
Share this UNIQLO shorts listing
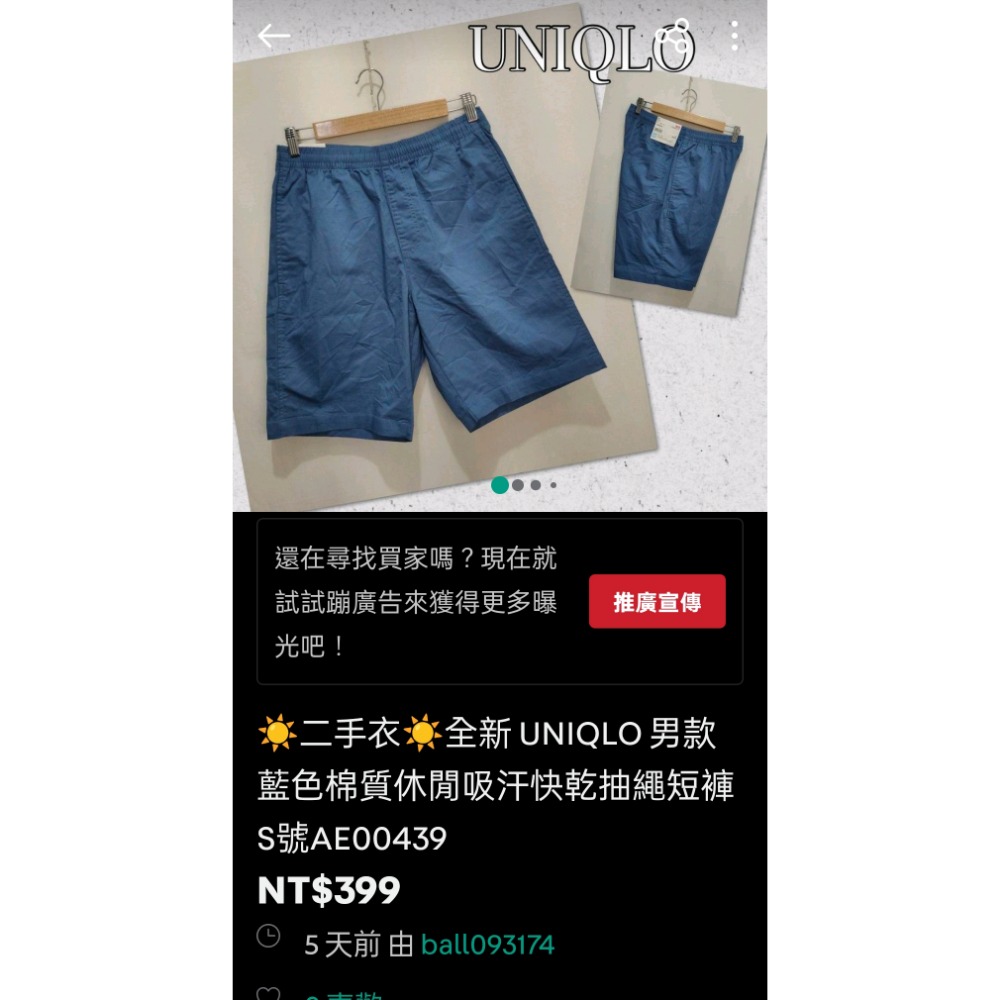674,37
